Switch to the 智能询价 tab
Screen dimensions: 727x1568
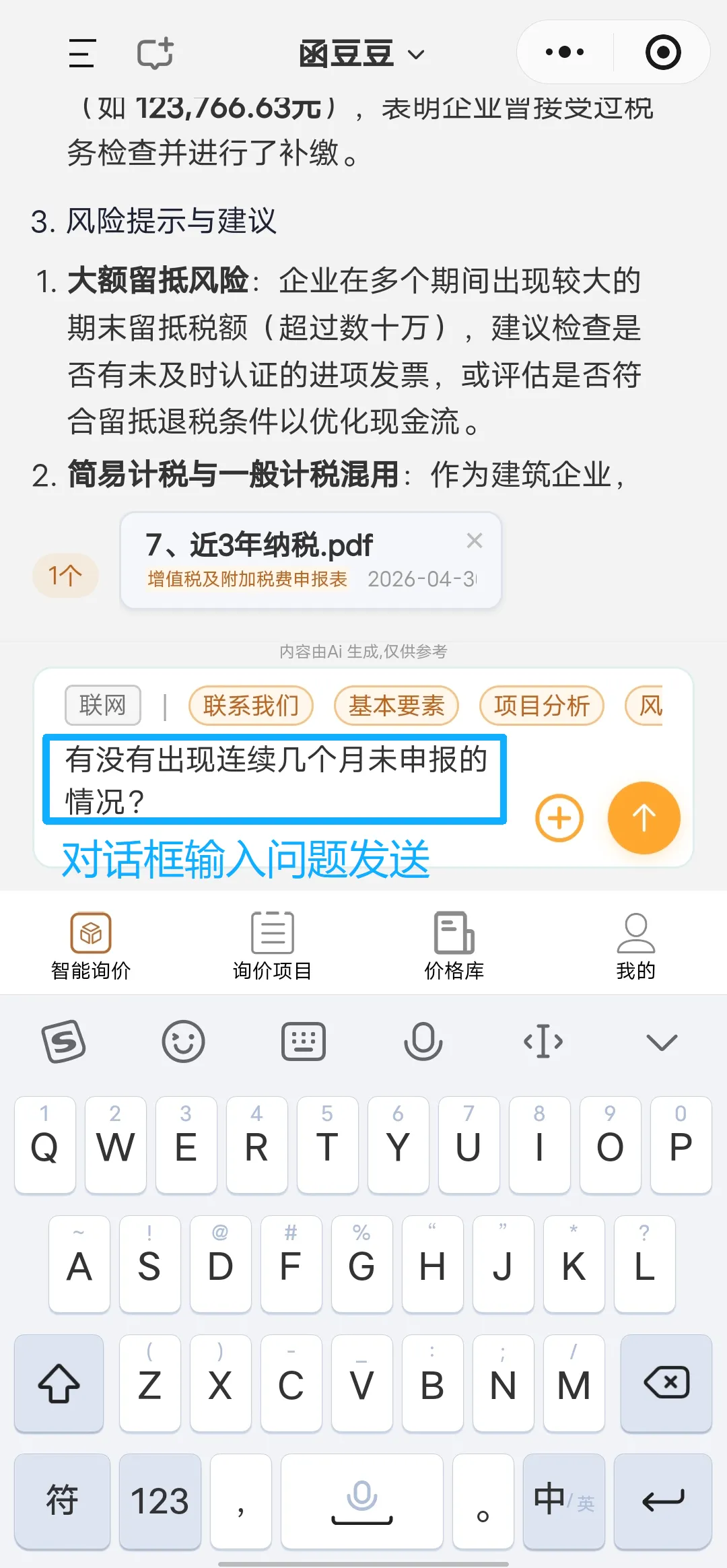coord(91,946)
